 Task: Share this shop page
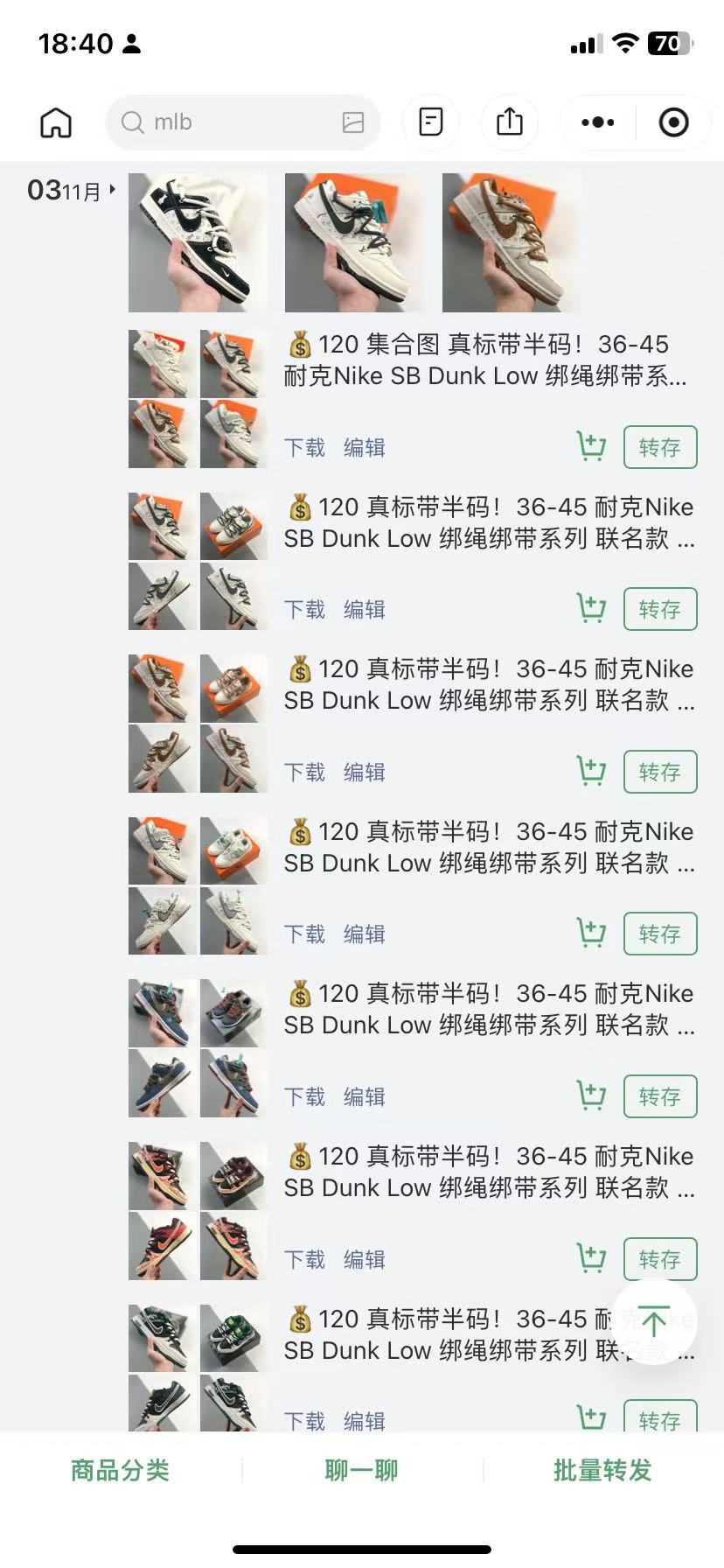pos(510,122)
